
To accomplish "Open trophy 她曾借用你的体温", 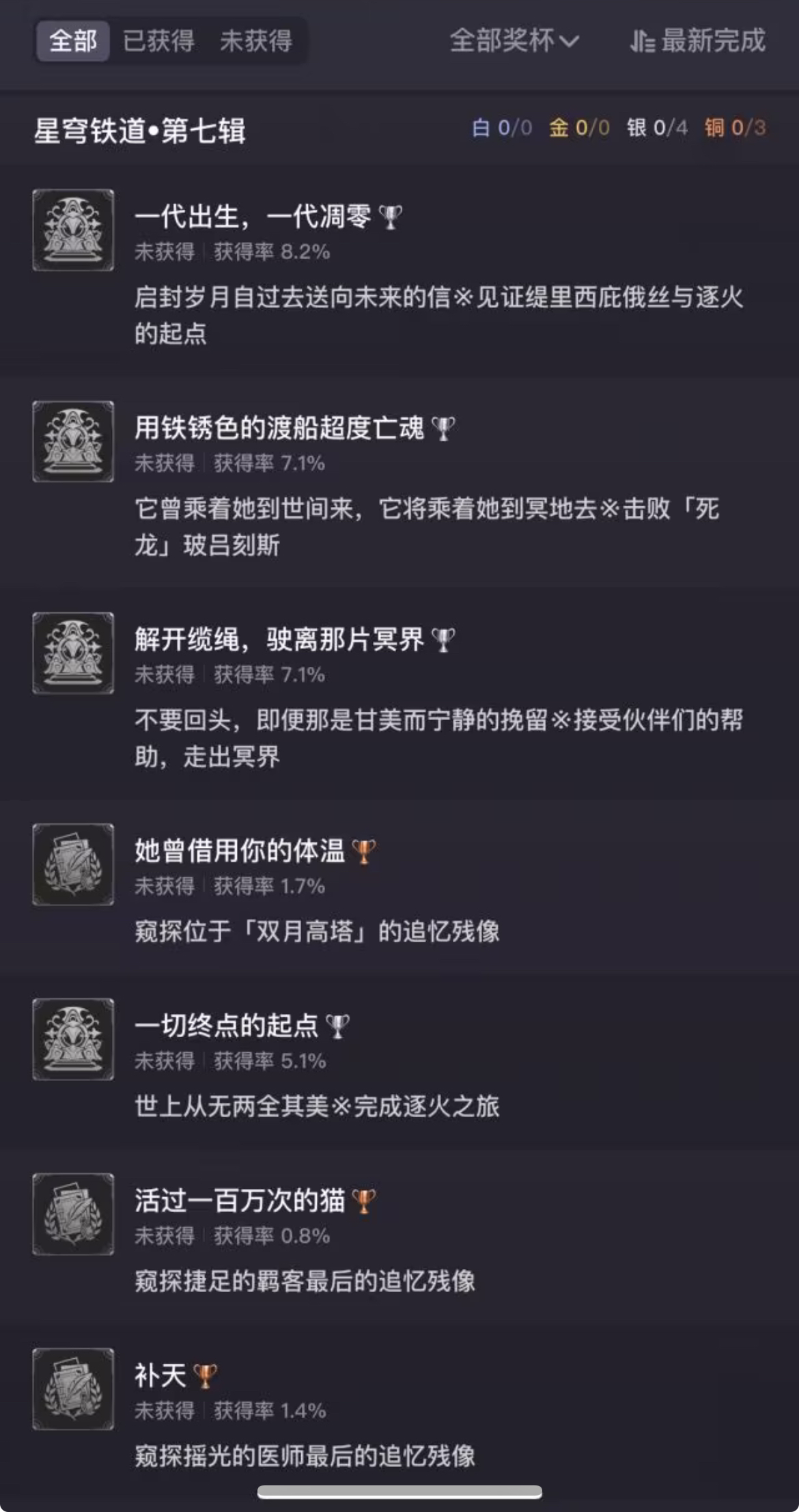I will pos(399,886).
